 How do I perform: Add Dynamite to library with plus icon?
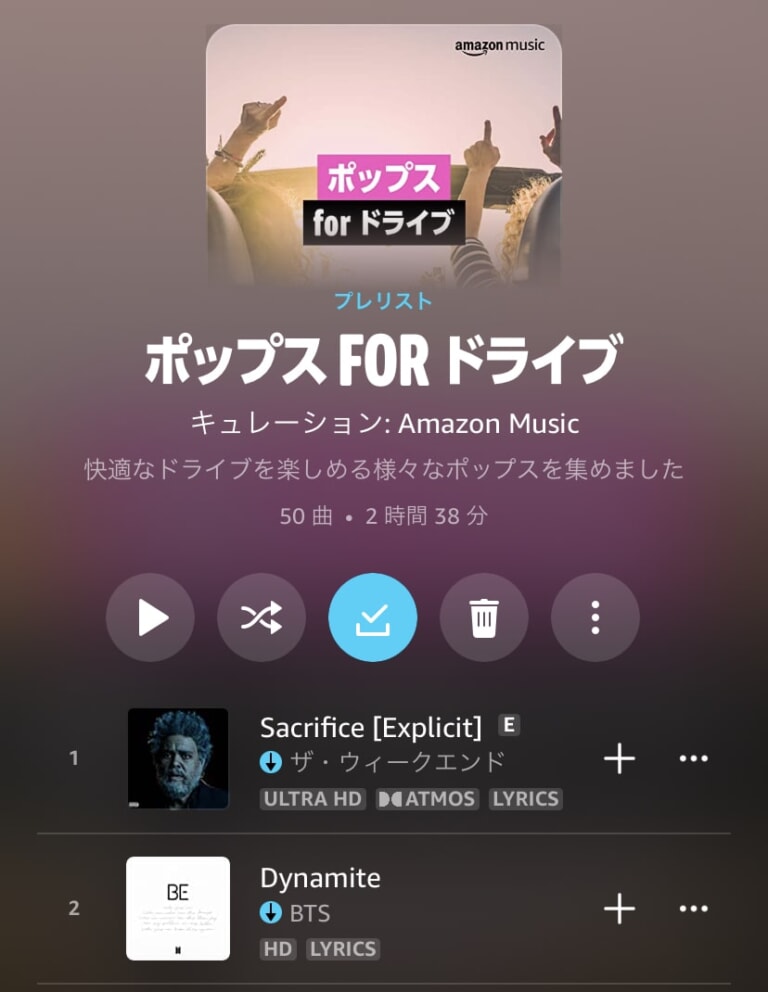coord(620,909)
